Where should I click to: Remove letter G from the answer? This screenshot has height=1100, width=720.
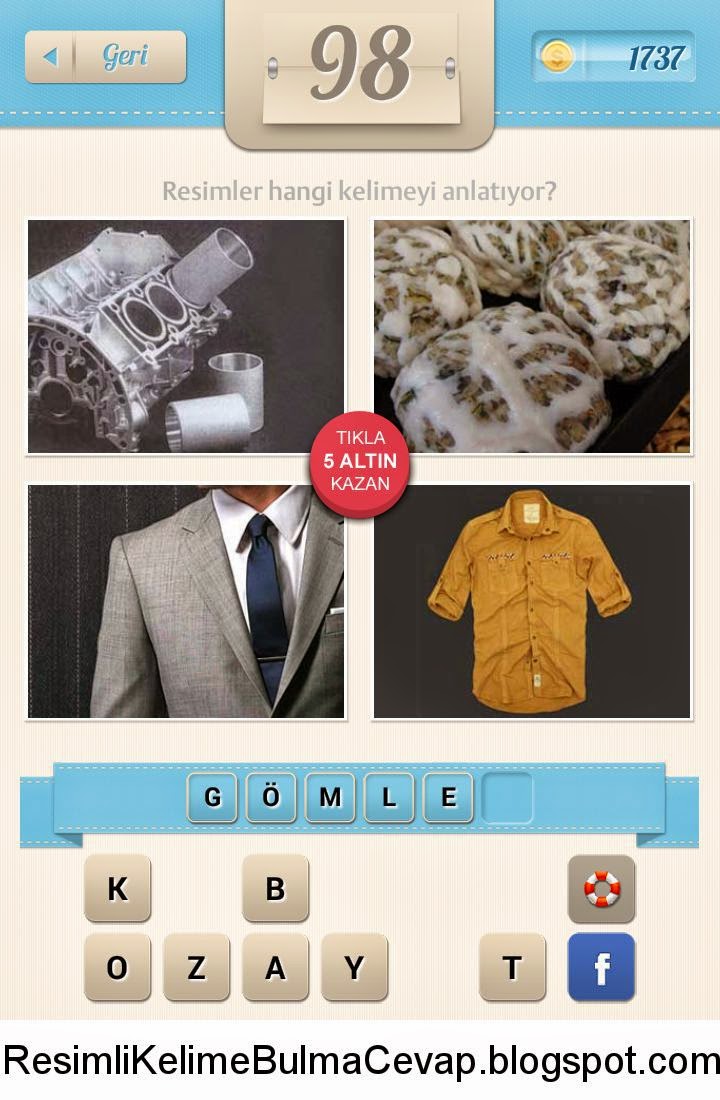(x=212, y=797)
